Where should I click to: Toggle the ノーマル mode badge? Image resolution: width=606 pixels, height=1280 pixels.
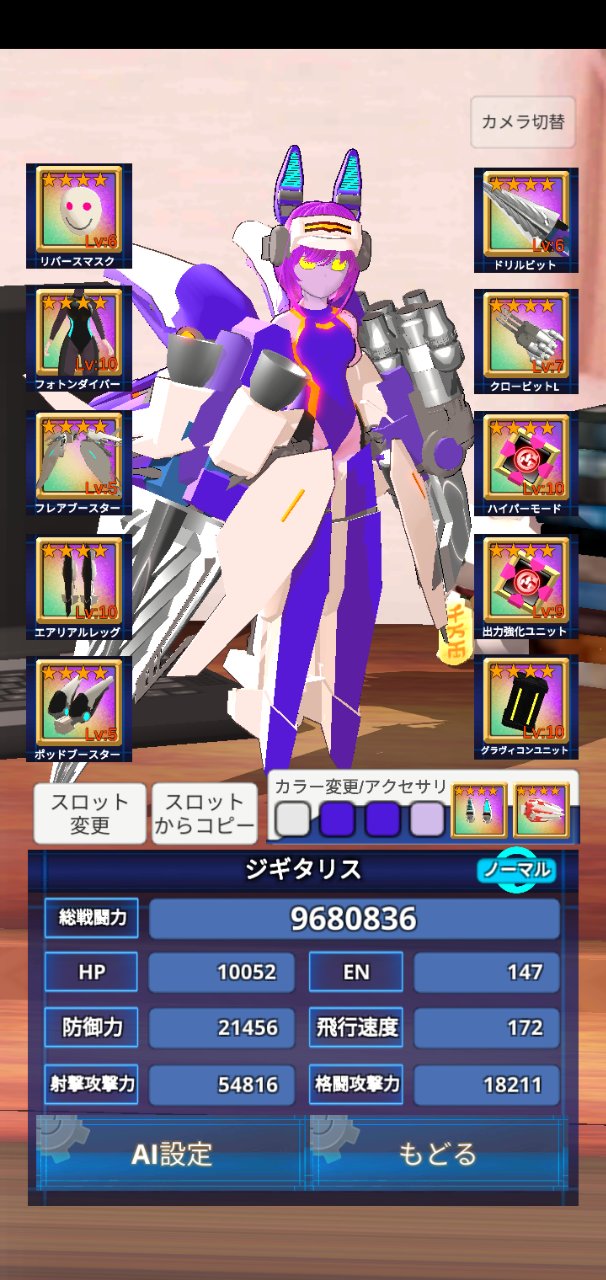(x=516, y=869)
